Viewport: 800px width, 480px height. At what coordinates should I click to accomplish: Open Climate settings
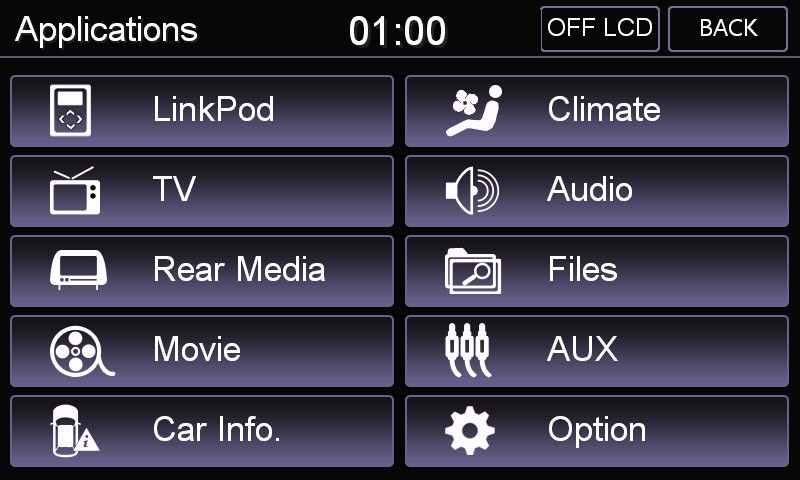(x=597, y=110)
